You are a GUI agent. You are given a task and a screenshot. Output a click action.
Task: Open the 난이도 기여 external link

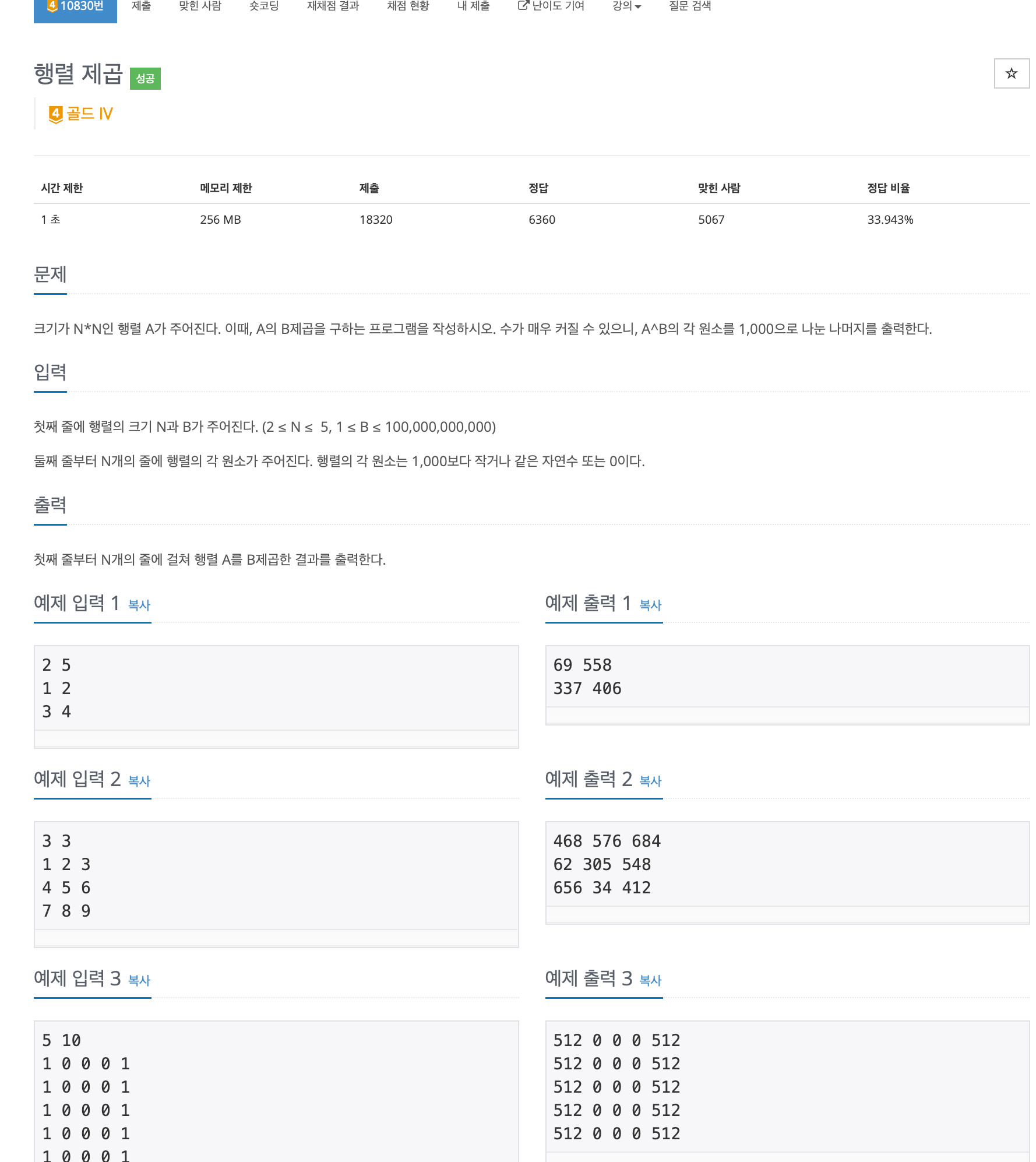point(551,6)
